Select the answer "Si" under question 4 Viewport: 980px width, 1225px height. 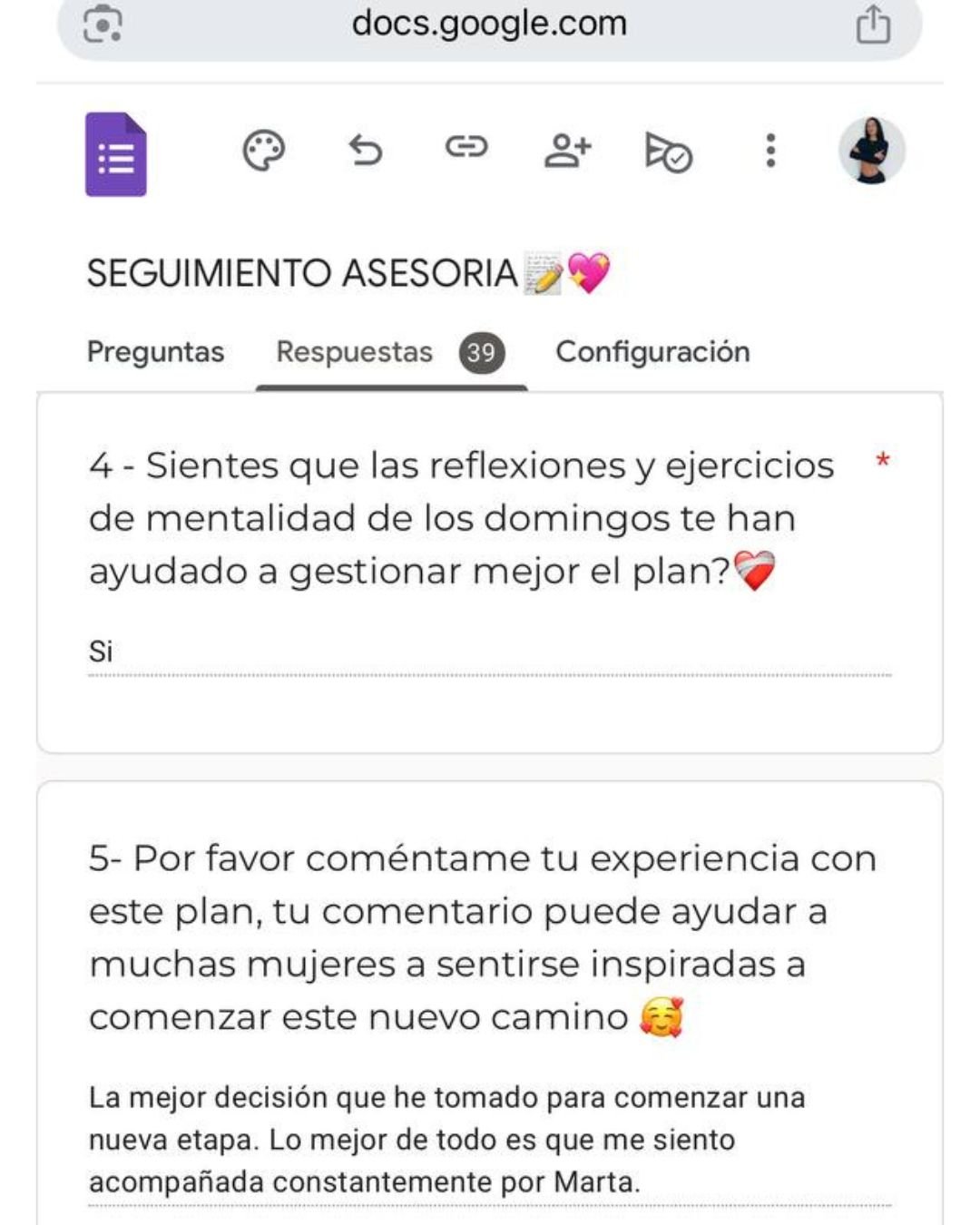pos(100,650)
